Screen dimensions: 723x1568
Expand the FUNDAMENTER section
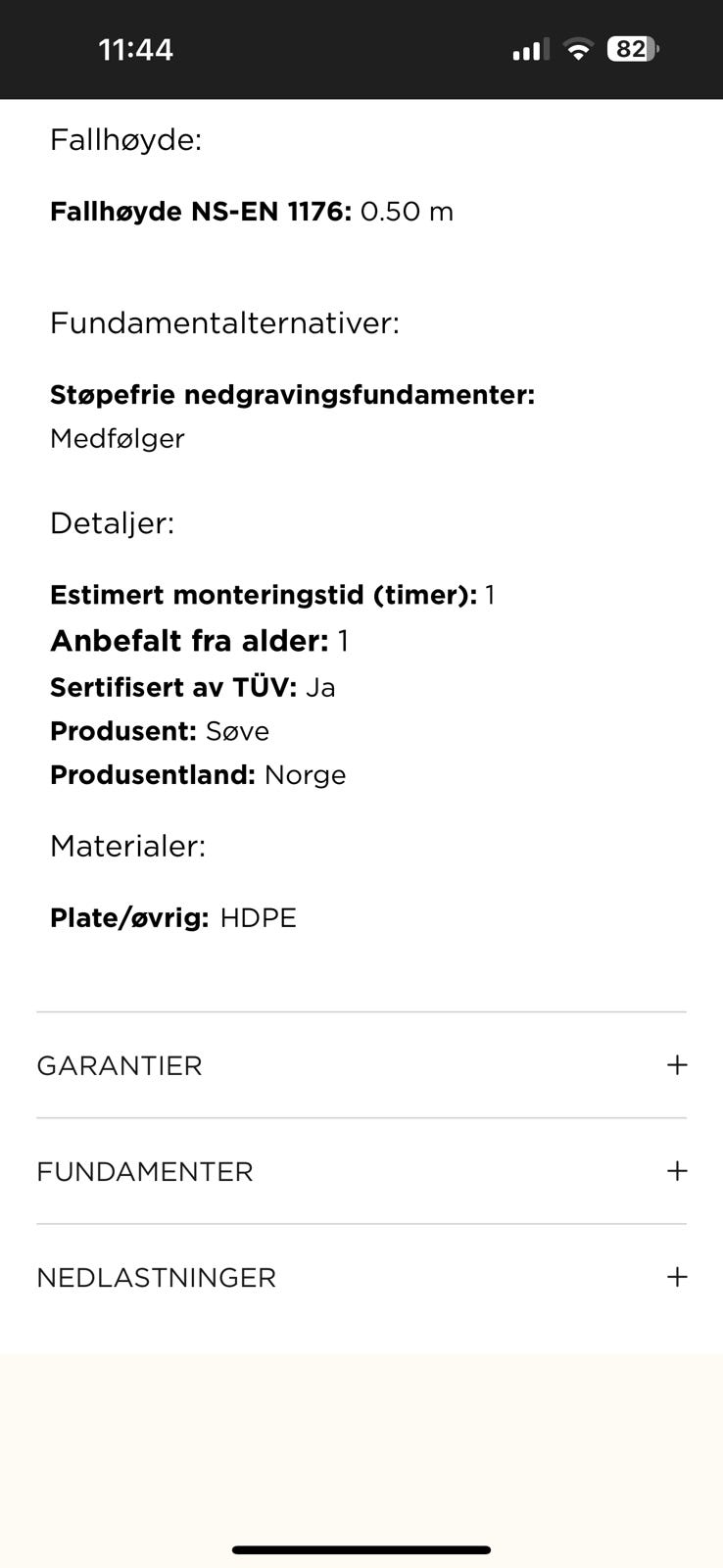143,1170
